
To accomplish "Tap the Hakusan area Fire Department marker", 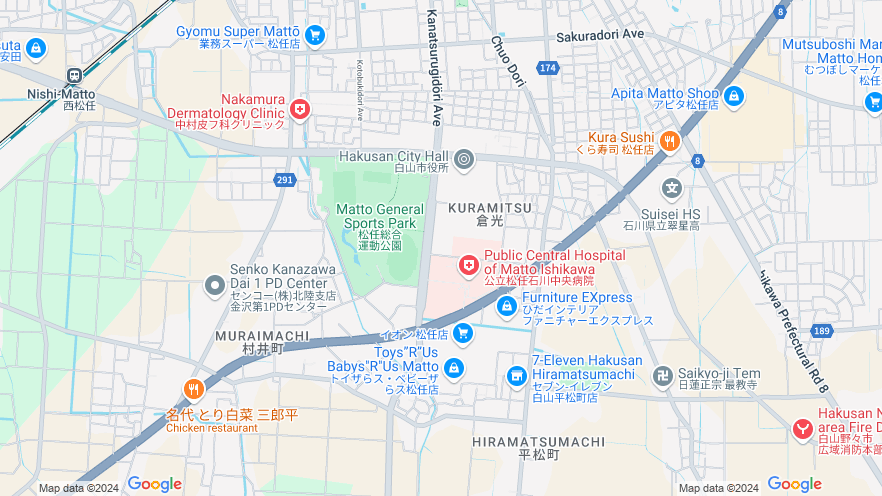I will tap(802, 429).
